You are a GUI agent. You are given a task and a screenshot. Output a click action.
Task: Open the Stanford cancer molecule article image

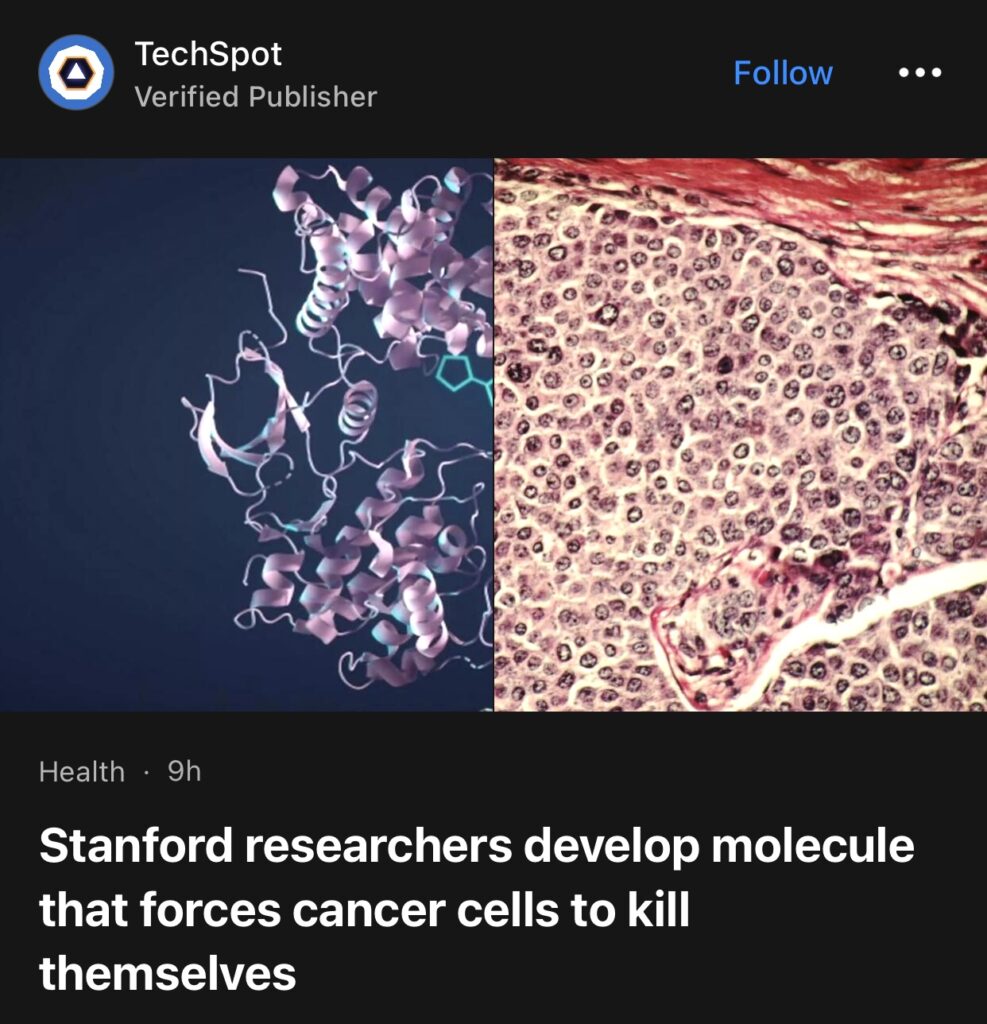[493, 434]
